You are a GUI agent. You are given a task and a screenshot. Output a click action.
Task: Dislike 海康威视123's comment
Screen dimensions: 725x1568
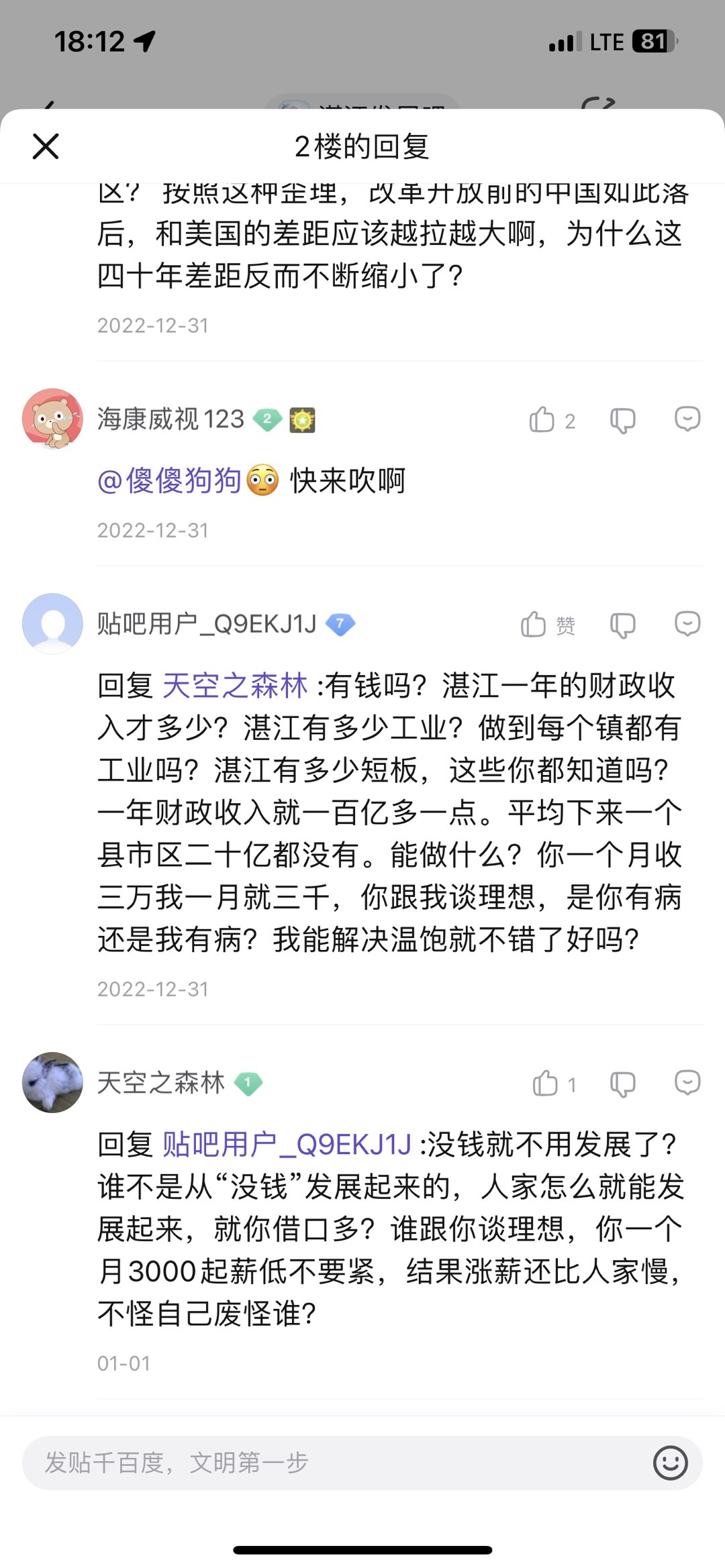(x=622, y=421)
